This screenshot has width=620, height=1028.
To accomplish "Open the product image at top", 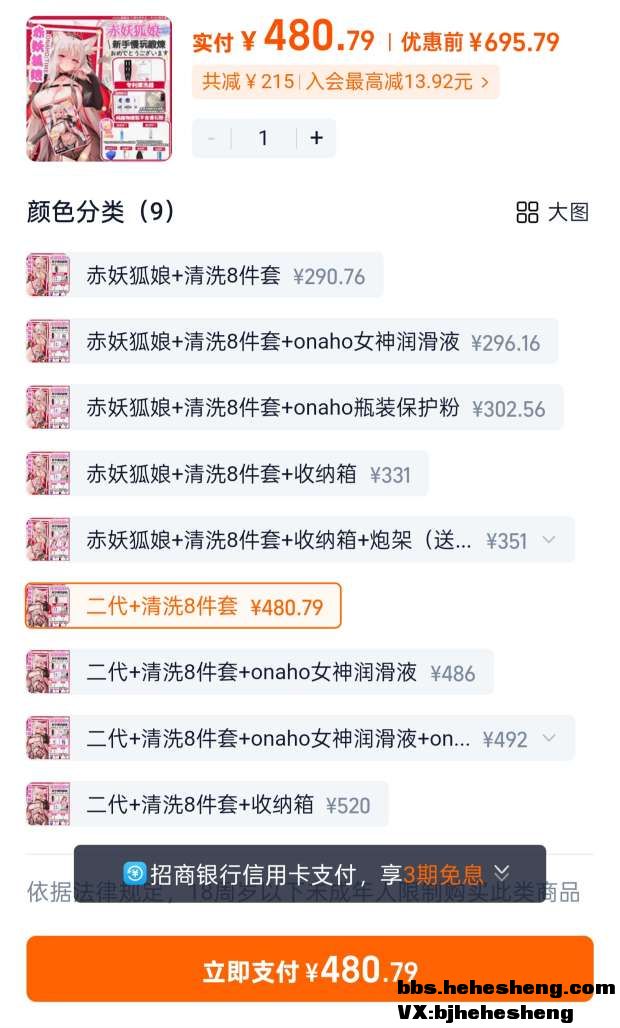I will (99, 88).
